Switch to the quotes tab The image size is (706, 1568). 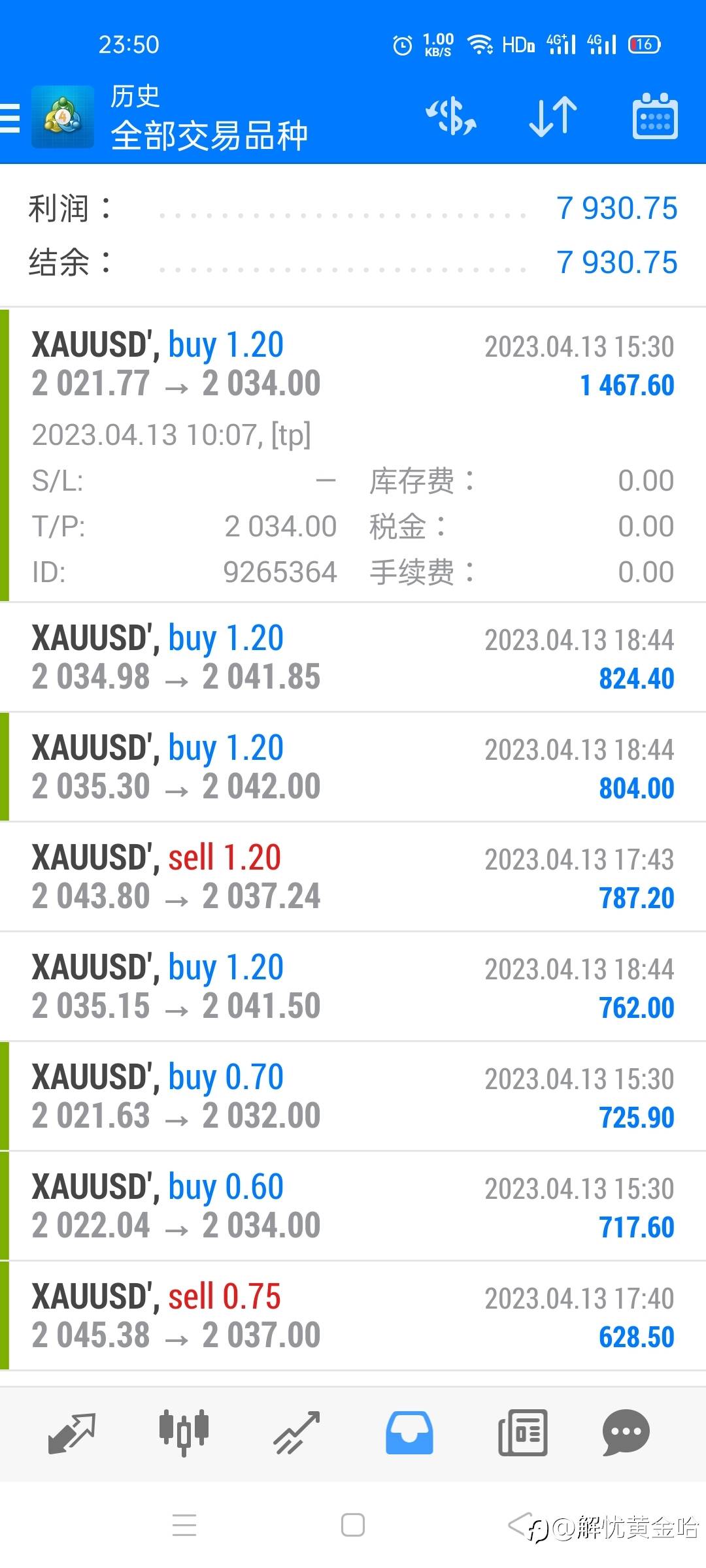pos(72,1433)
